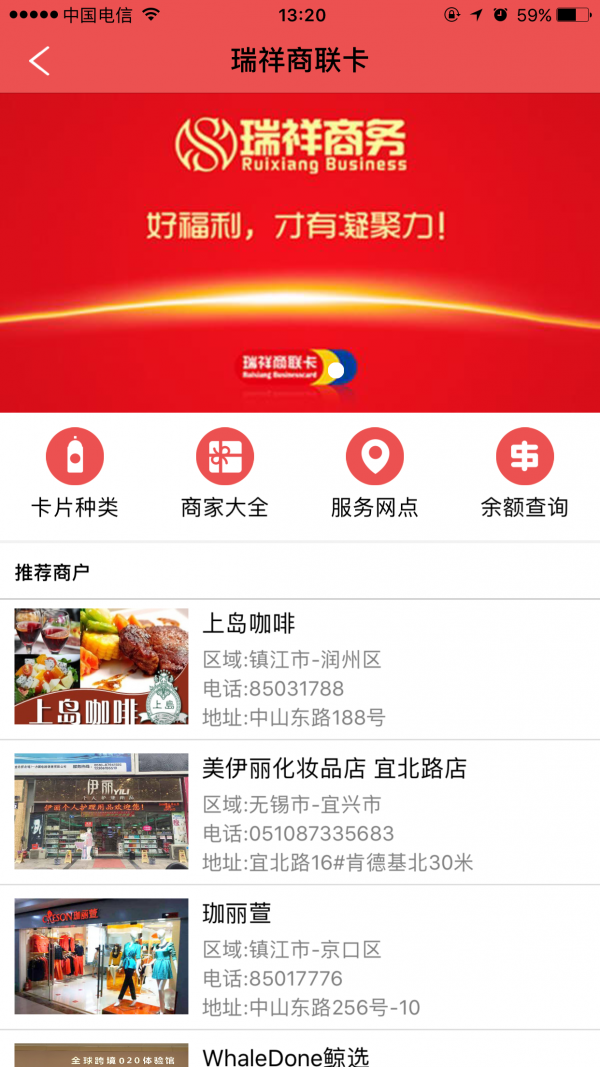The height and width of the screenshot is (1067, 600).
Task: Open the 卡片种类 card types section
Action: click(x=75, y=473)
